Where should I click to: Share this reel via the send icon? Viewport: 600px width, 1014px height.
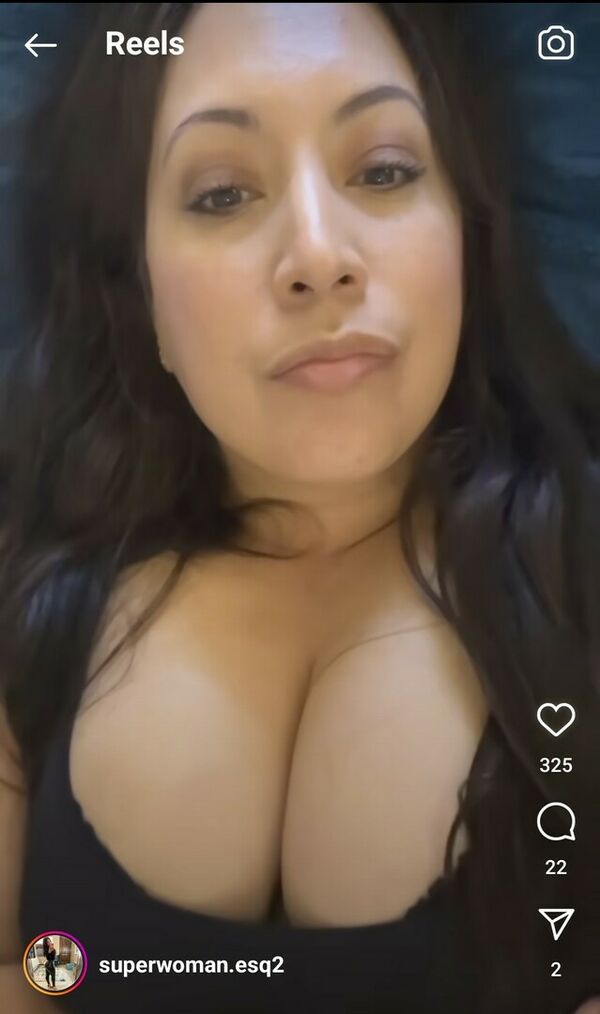[555, 925]
